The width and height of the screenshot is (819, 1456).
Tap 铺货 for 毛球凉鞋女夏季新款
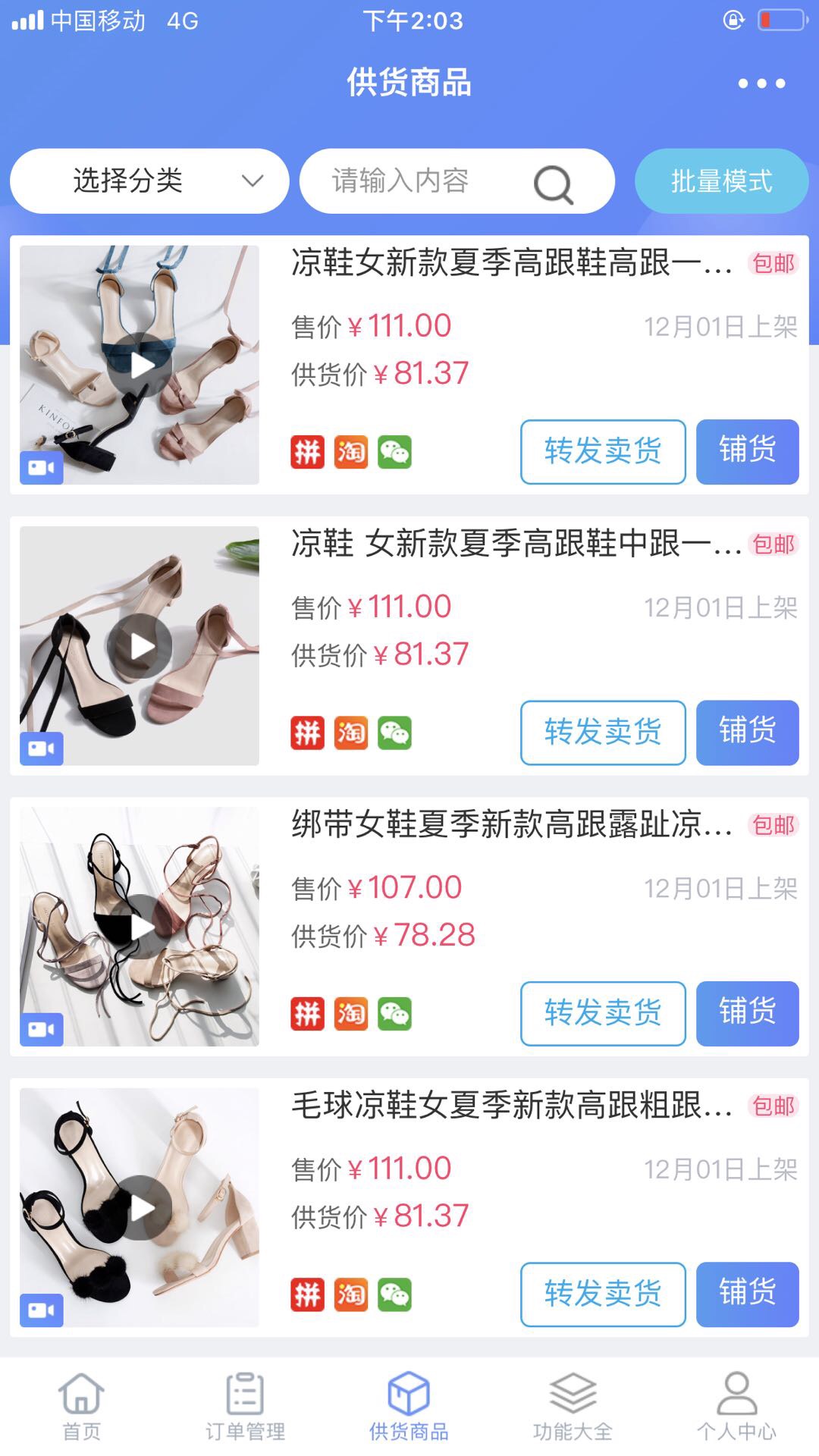click(x=747, y=1294)
